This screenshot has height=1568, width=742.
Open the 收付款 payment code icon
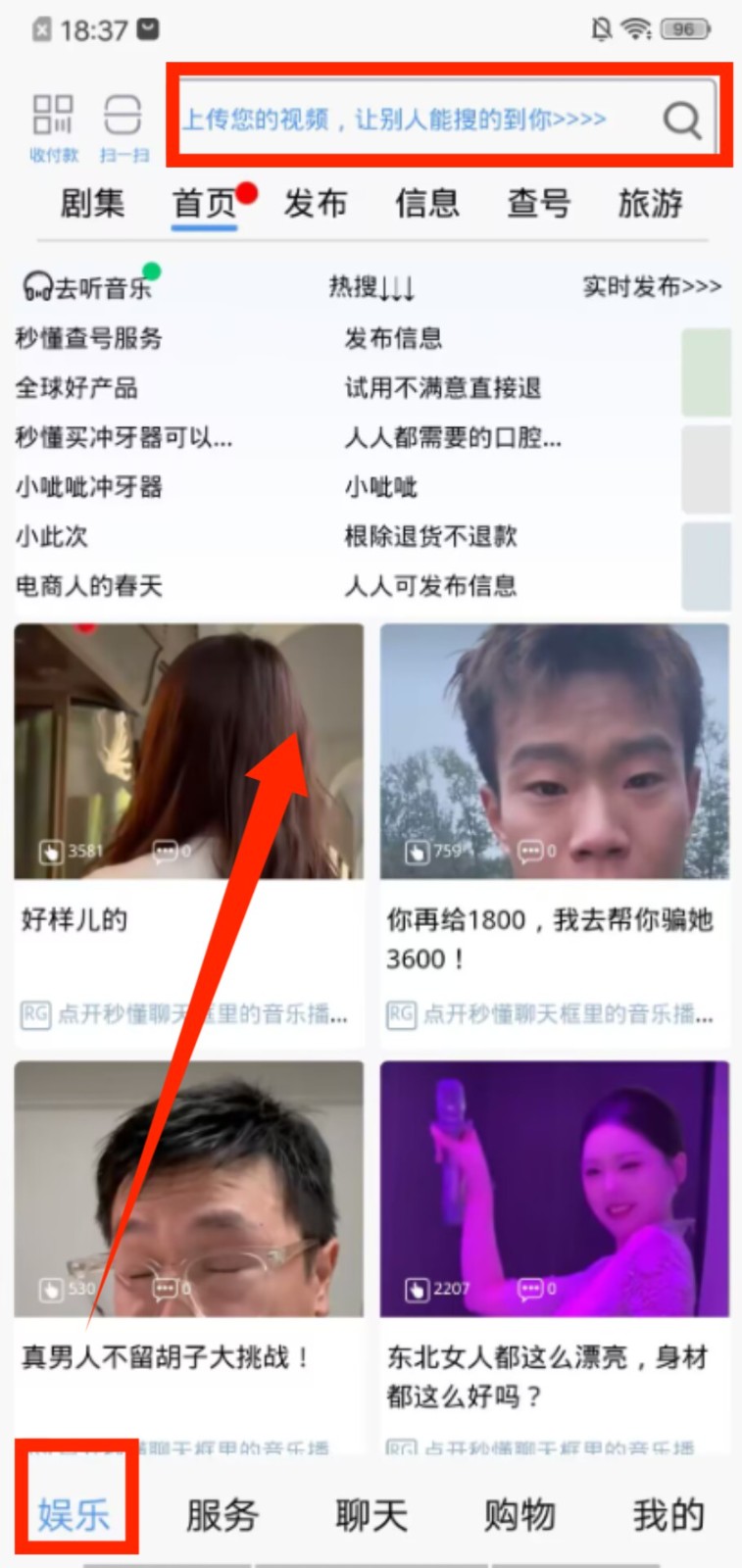tap(53, 124)
